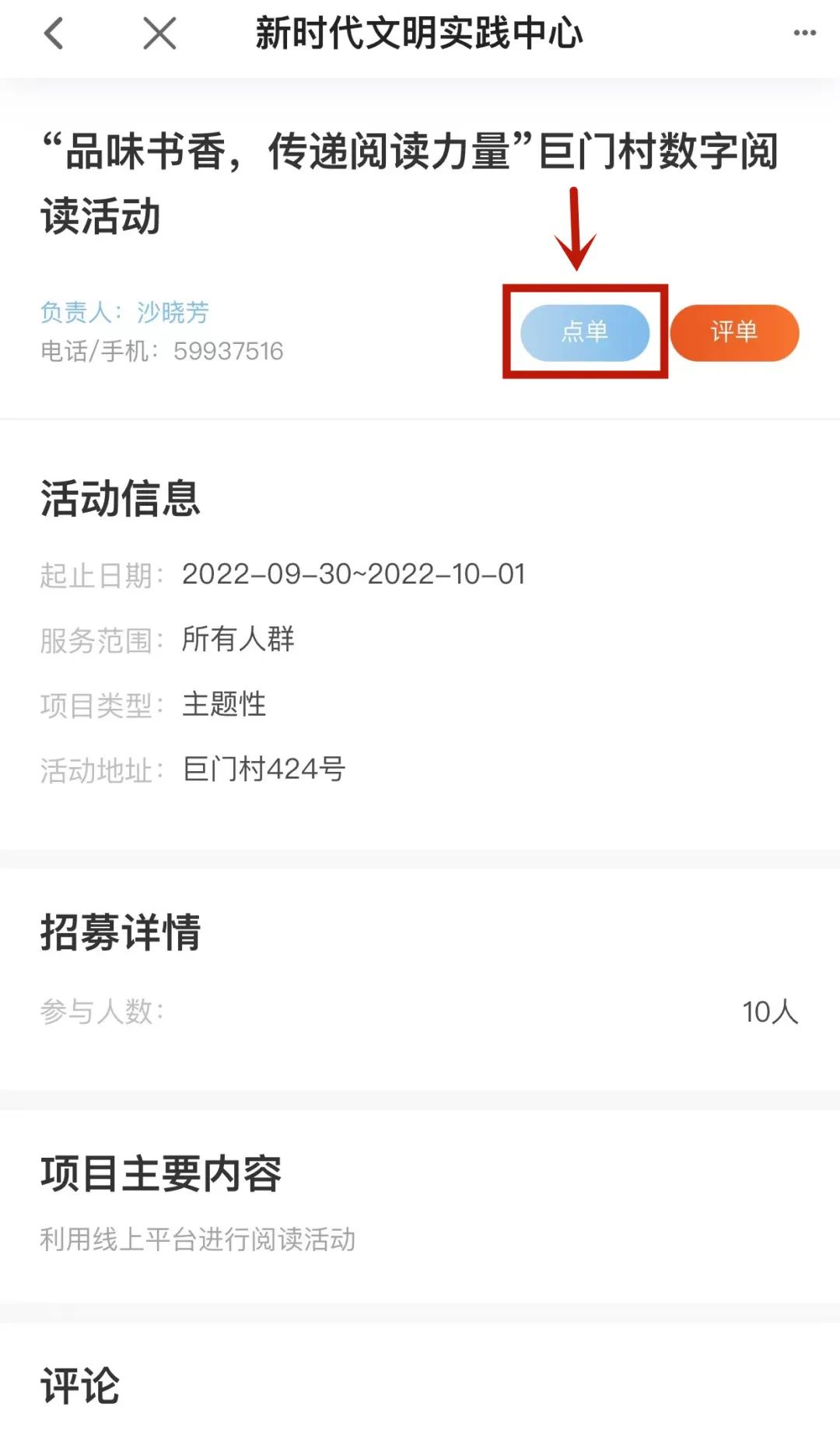This screenshot has height=1455, width=840.
Task: Tap the orange 评单 button
Action: point(734,332)
